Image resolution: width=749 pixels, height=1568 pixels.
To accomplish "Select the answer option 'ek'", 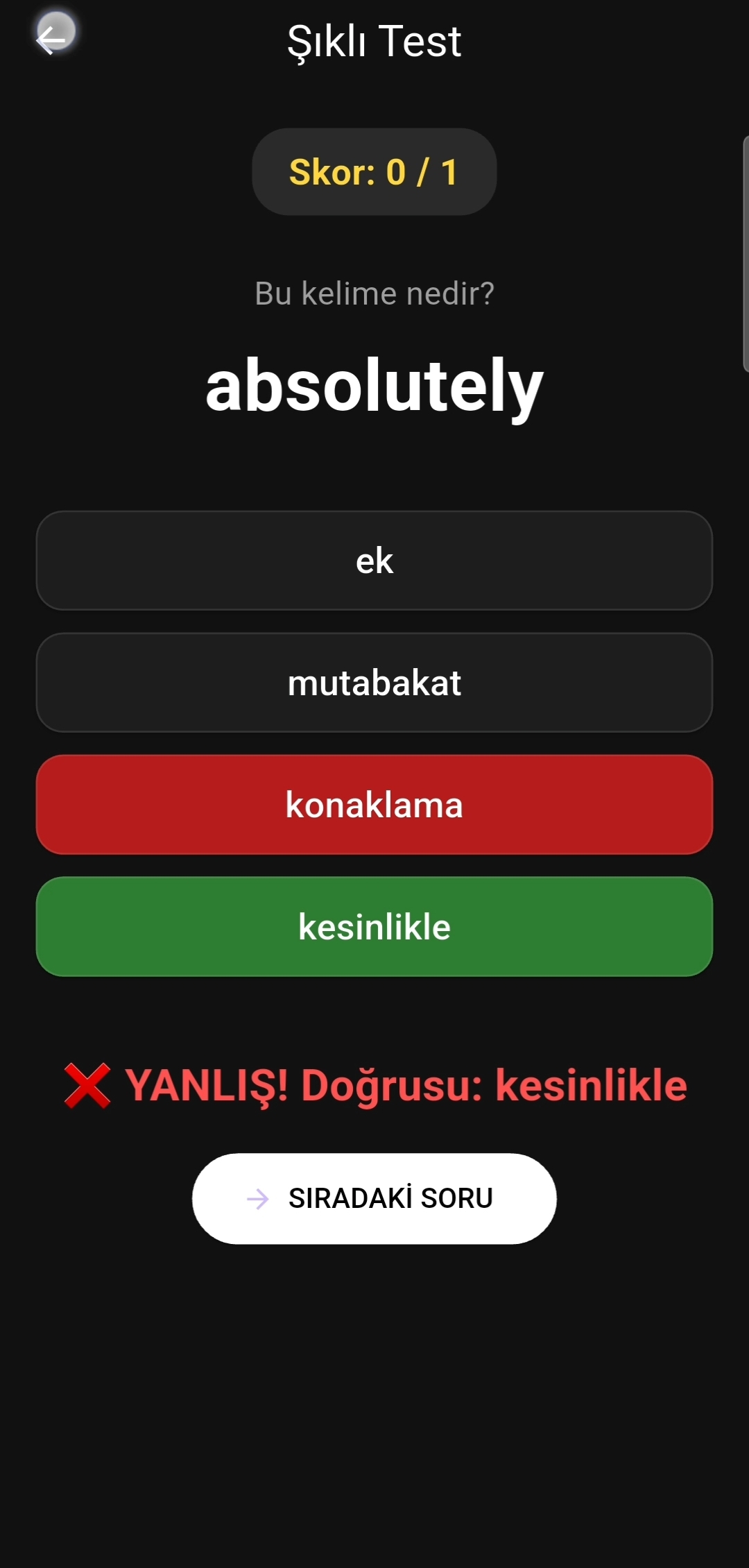I will [x=374, y=561].
